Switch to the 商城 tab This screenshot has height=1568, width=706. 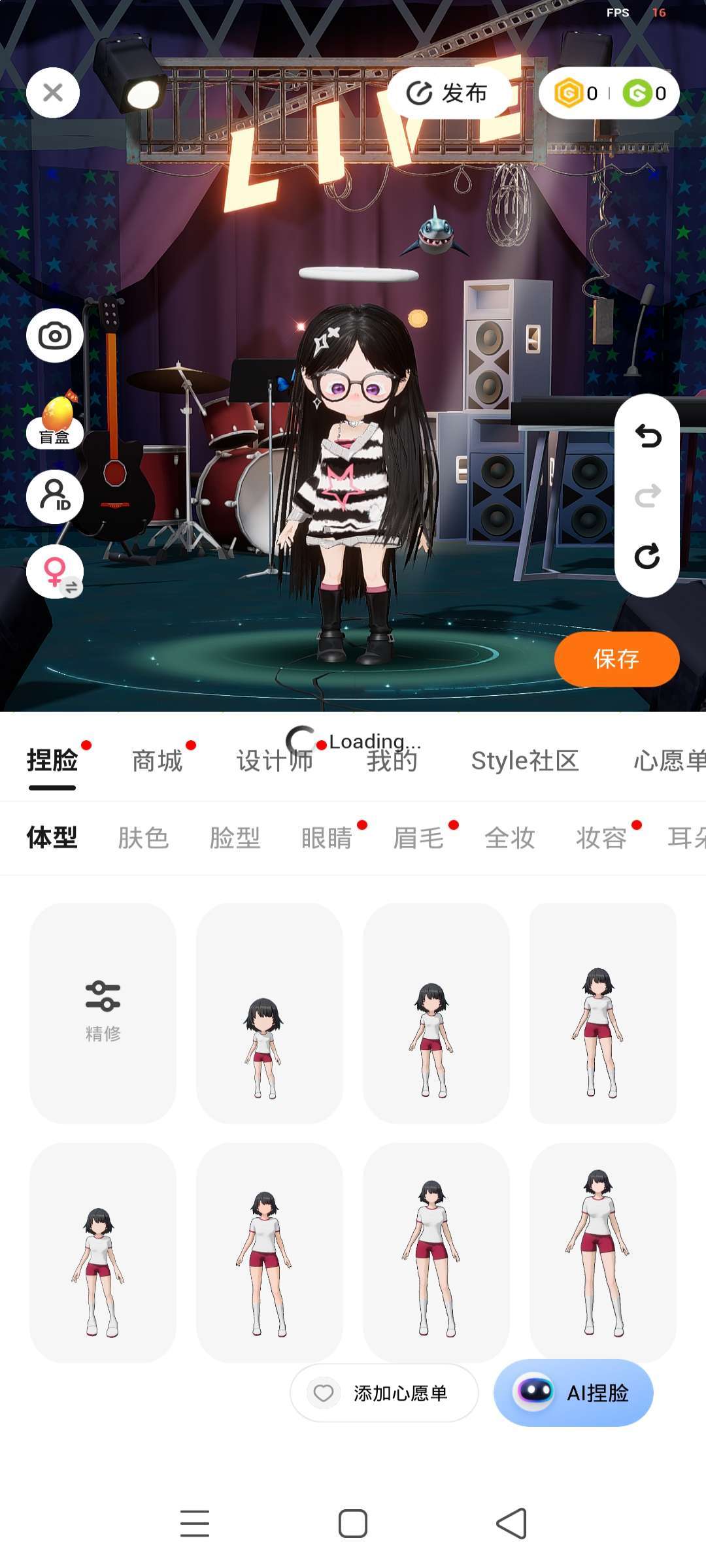pyautogui.click(x=157, y=761)
